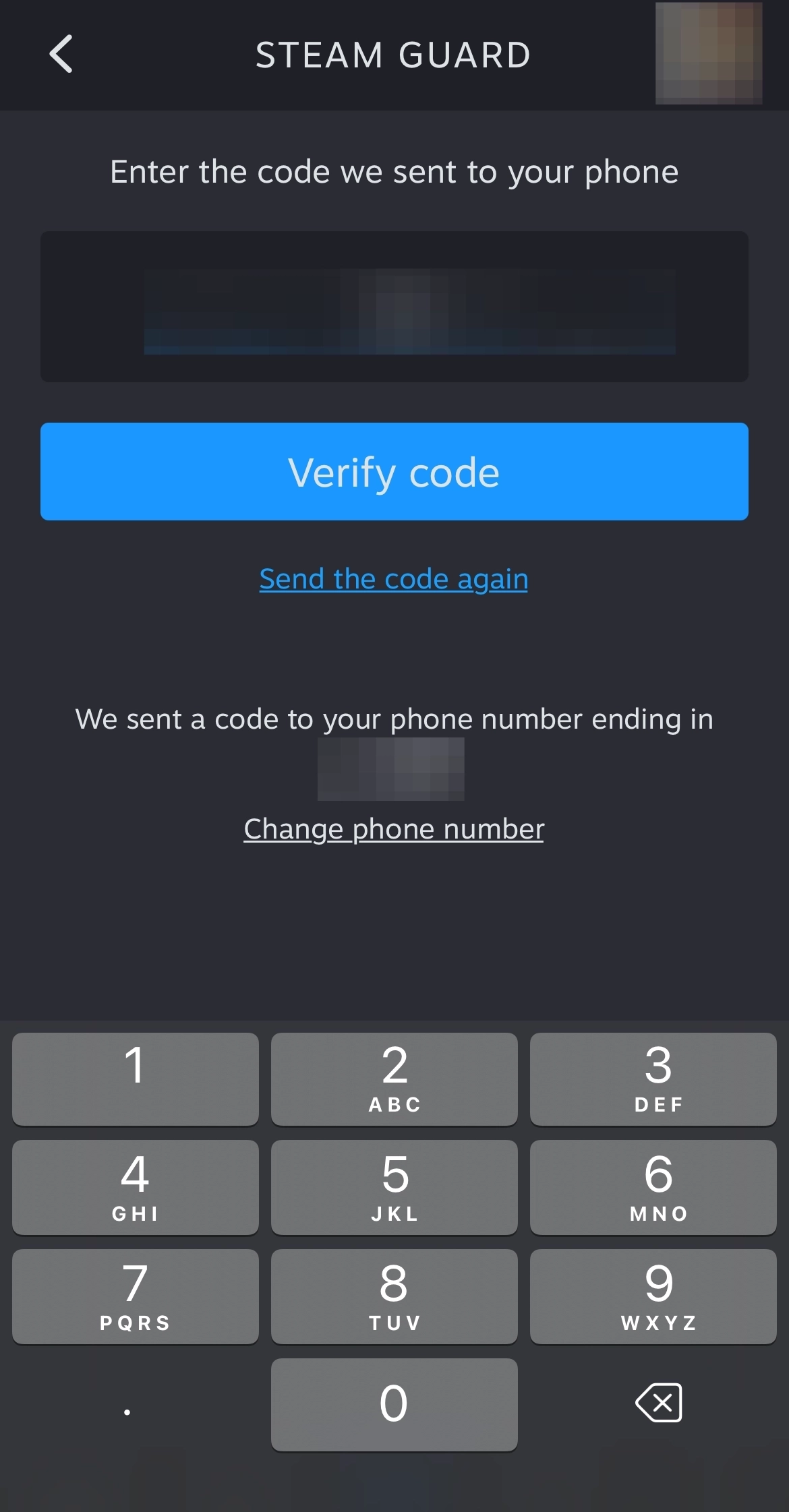
Task: Go back from Steam Guard screen
Action: pyautogui.click(x=61, y=54)
